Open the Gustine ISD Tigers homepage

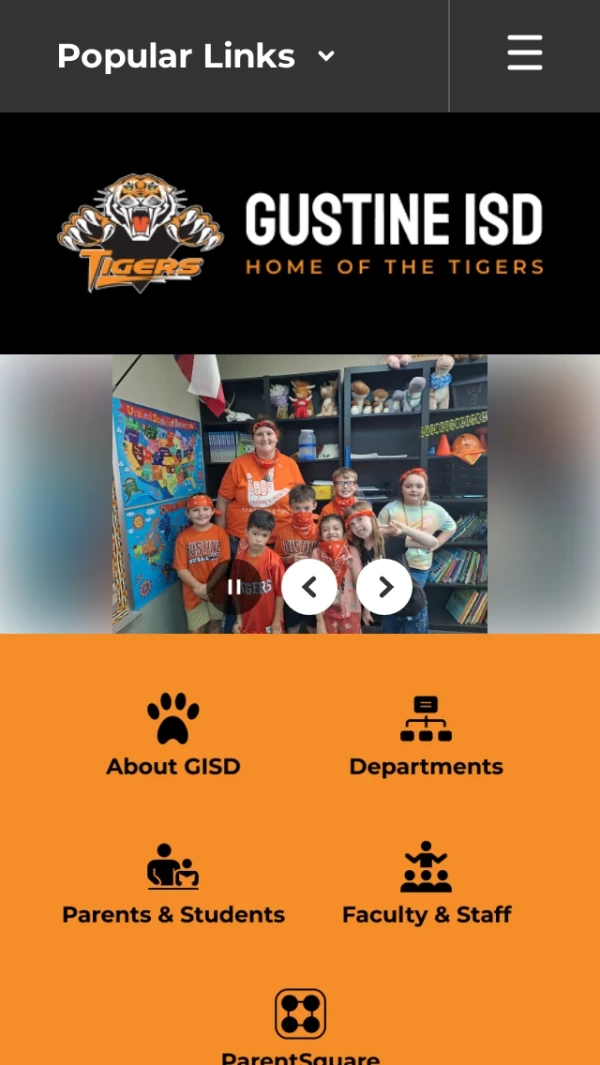point(300,234)
